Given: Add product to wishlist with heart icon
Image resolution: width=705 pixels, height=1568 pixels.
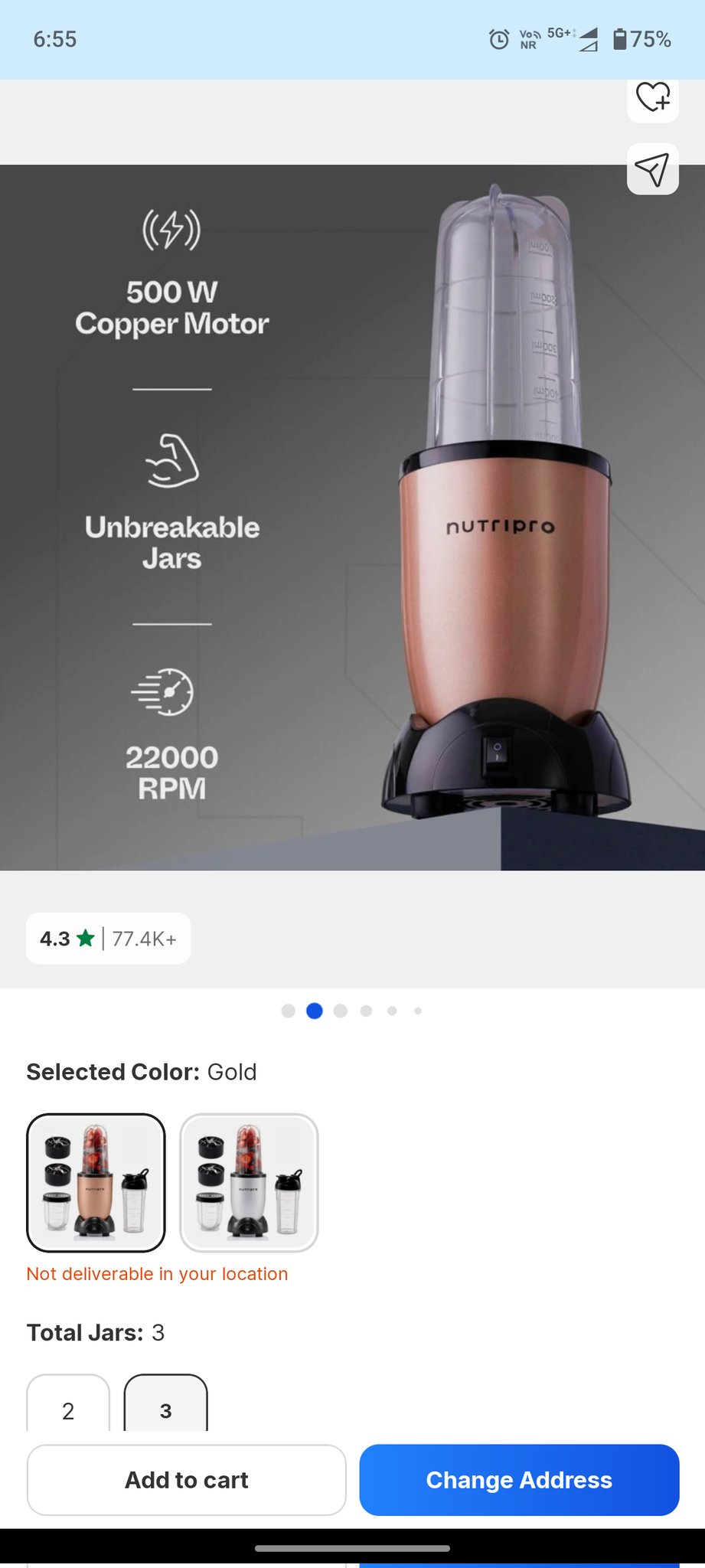Looking at the screenshot, I should click(x=652, y=98).
